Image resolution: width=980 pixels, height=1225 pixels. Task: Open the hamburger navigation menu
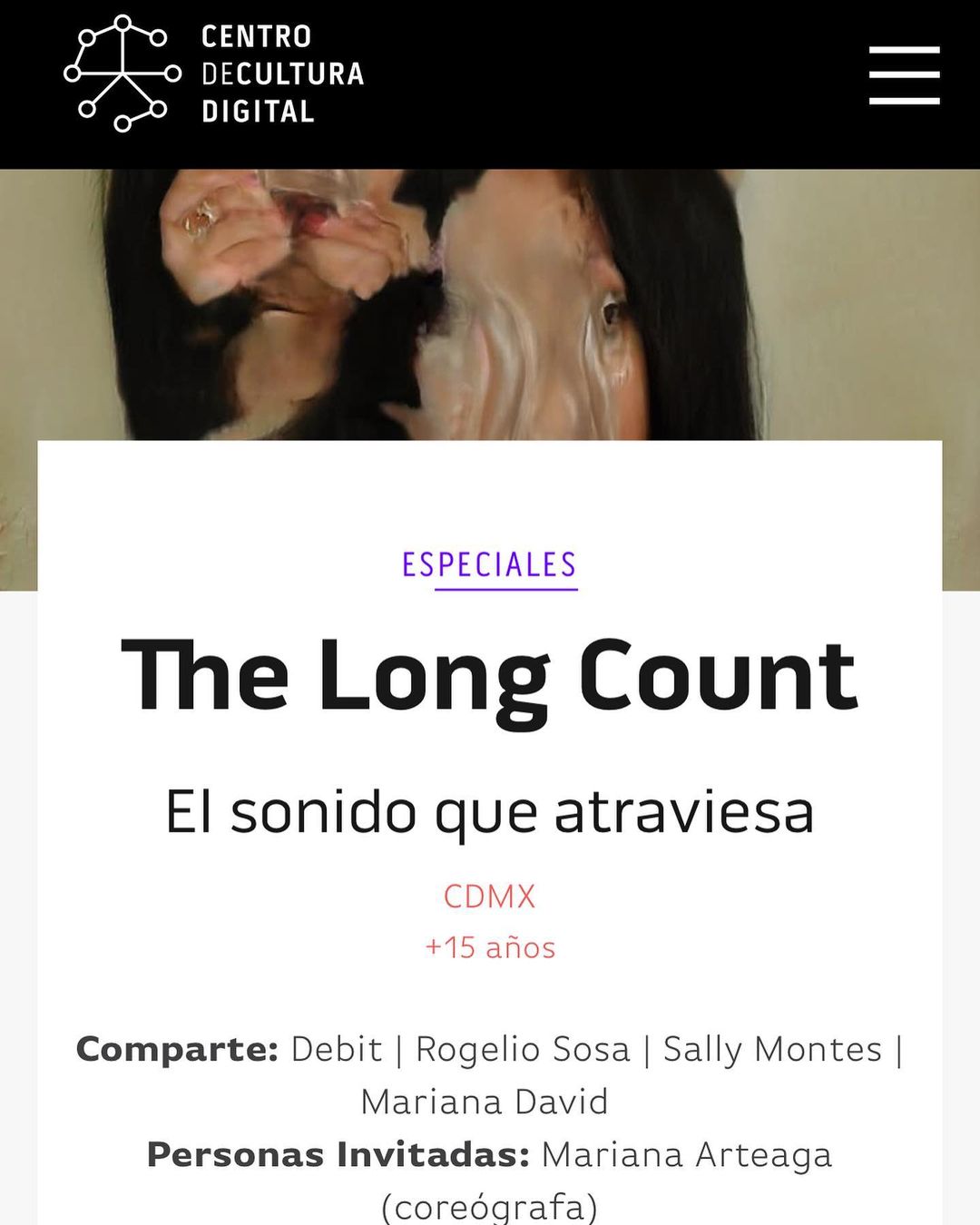(x=904, y=75)
